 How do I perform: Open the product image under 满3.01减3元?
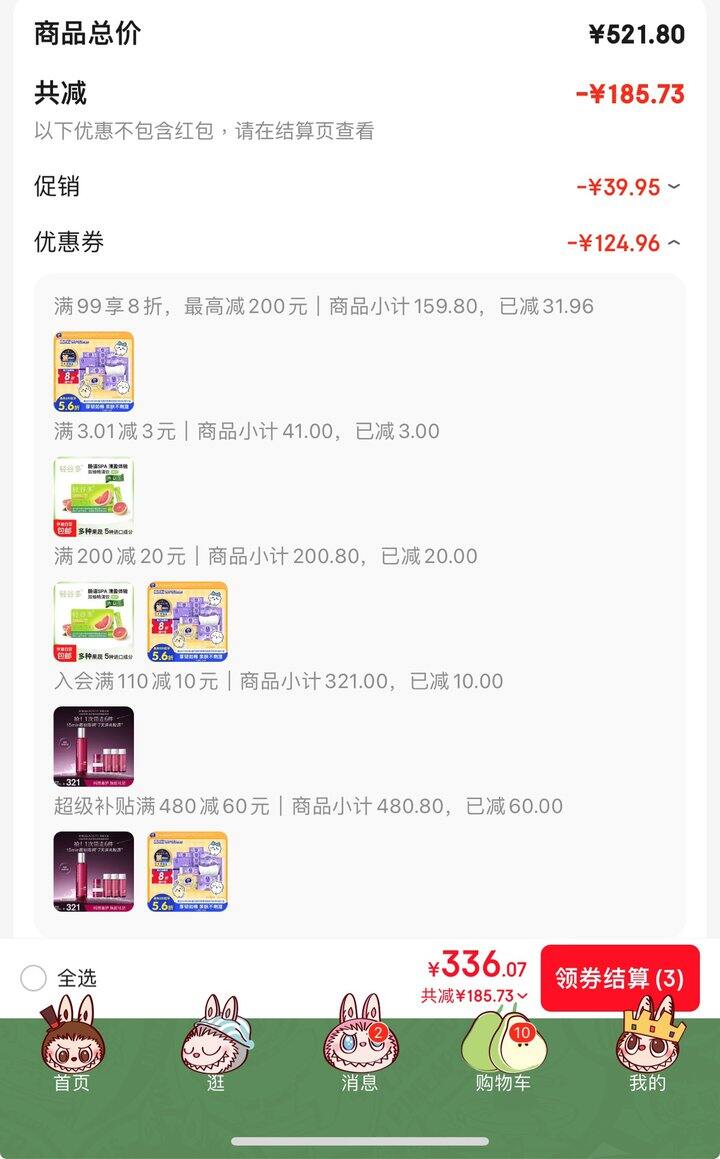pyautogui.click(x=94, y=497)
